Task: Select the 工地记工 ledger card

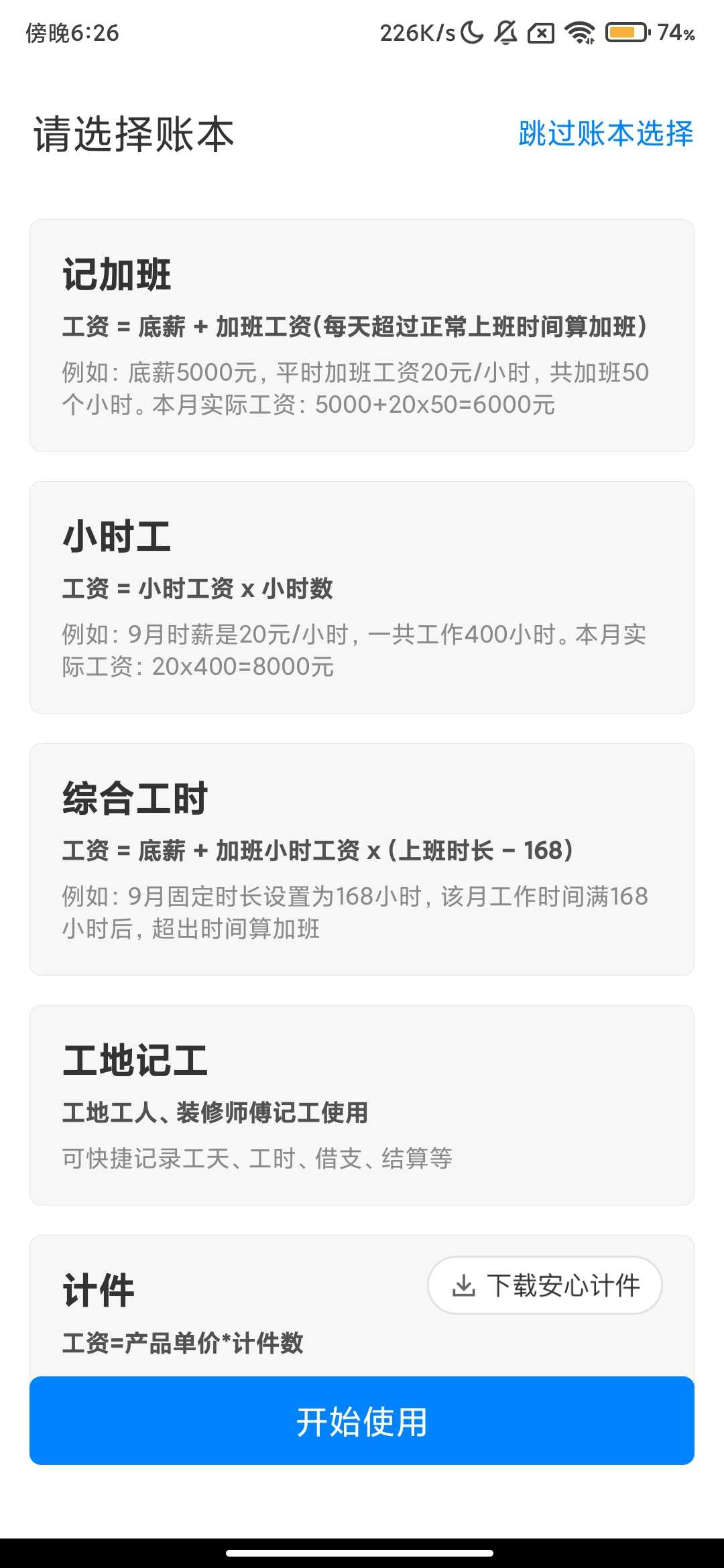Action: tap(361, 1104)
